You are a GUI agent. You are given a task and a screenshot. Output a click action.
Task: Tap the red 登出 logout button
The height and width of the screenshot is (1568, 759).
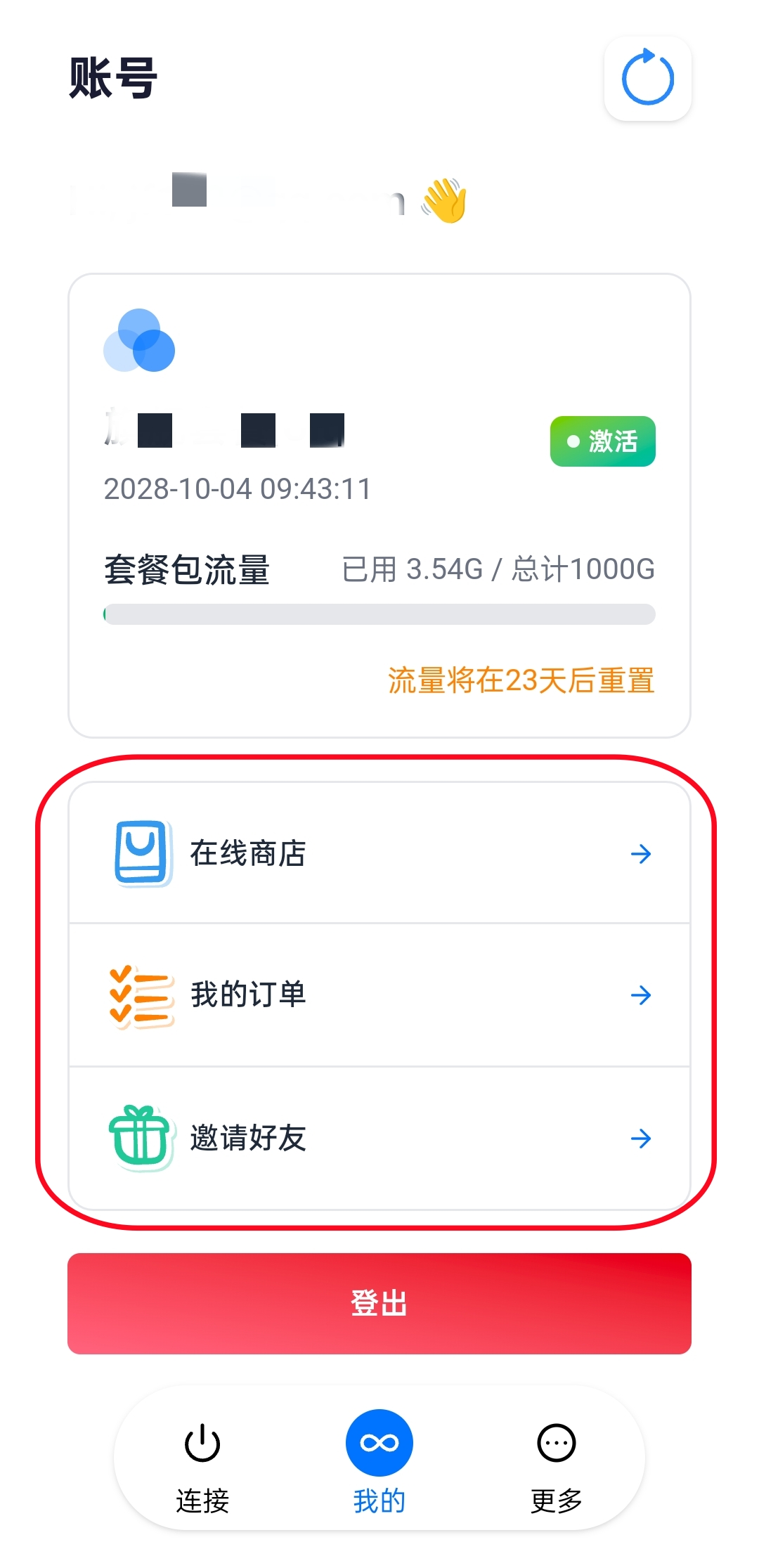pos(379,1303)
